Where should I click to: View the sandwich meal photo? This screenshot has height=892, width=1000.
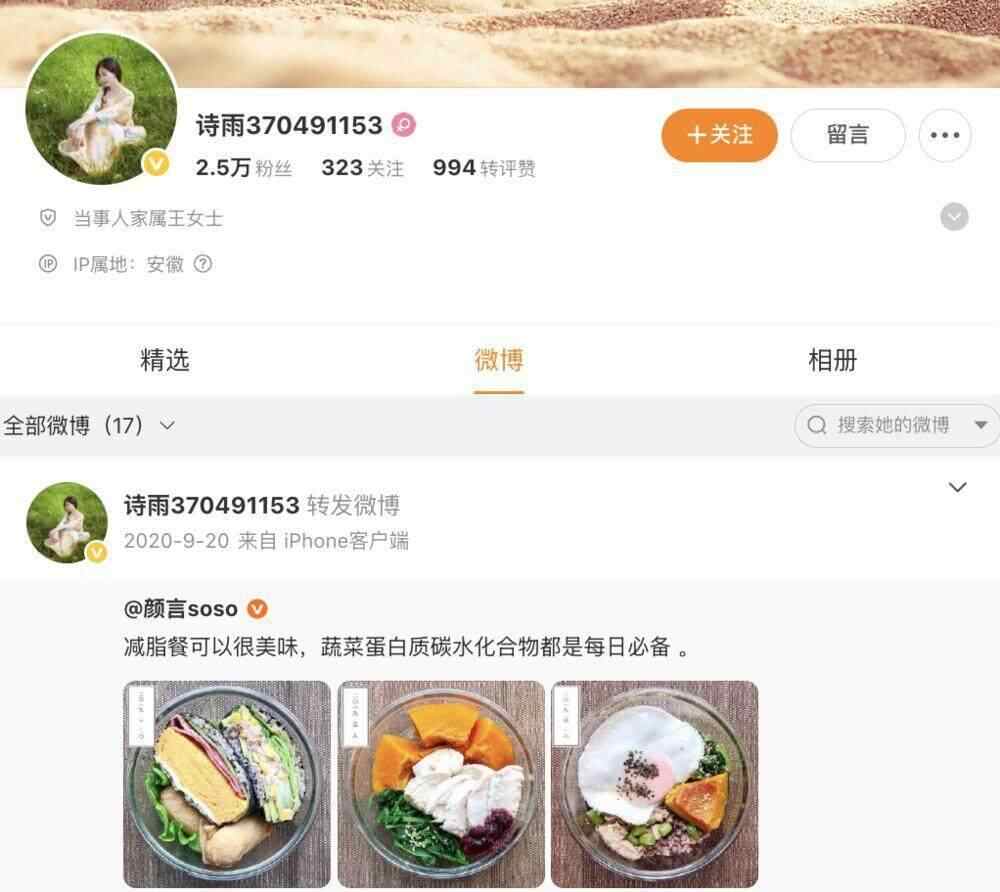(x=227, y=783)
